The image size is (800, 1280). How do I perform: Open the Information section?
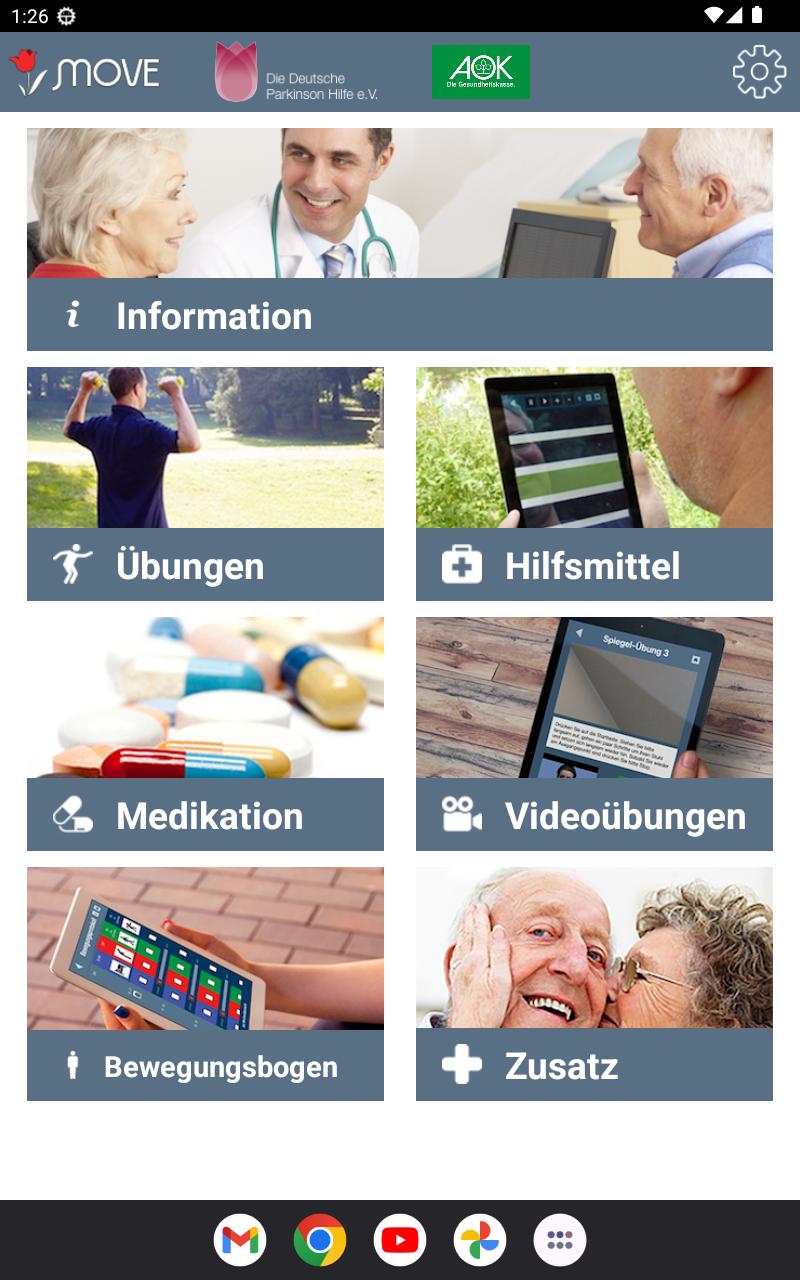[x=400, y=239]
